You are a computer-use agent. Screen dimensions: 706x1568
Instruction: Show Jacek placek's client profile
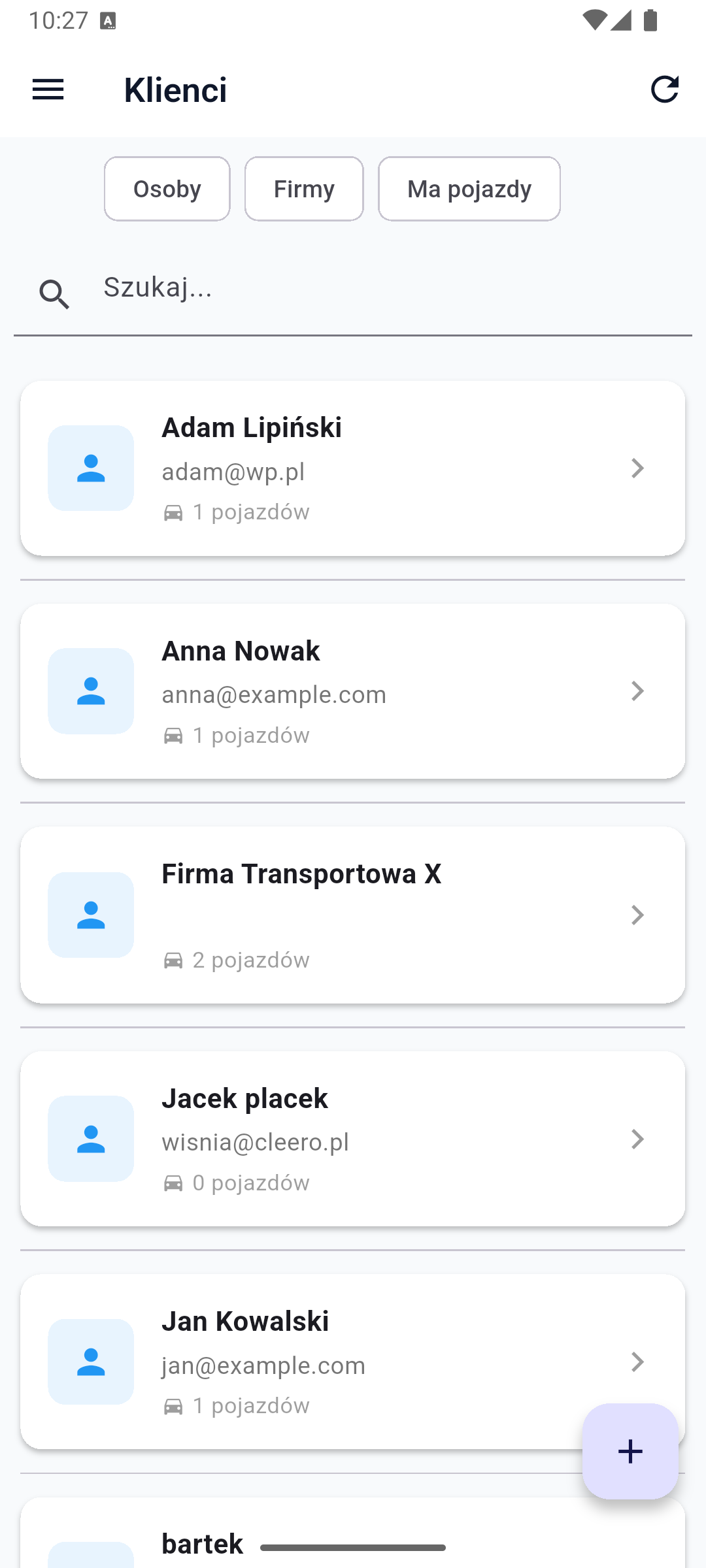click(x=353, y=1139)
